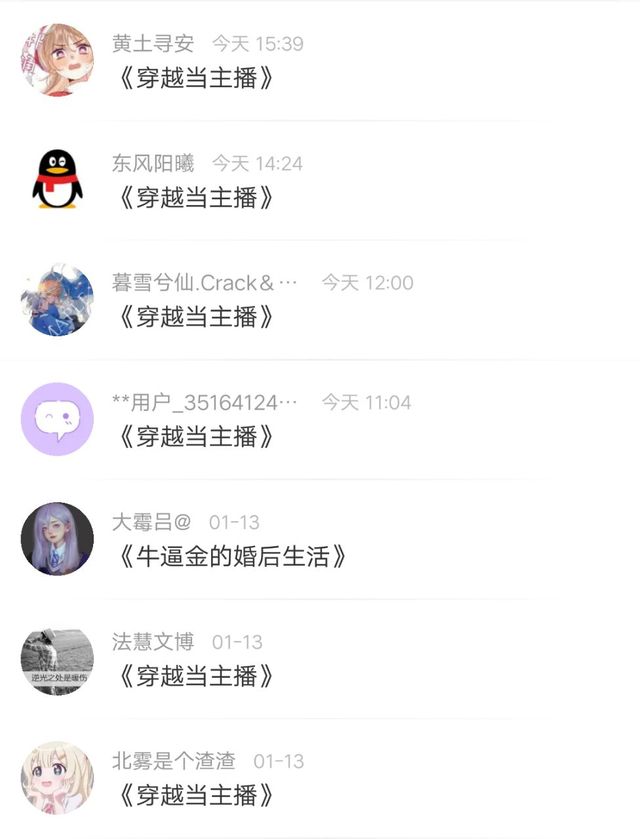Viewport: 640px width, 839px height.
Task: Open 大霉吕@'s comment 《牛逼金的婚后生活》
Action: [233, 556]
